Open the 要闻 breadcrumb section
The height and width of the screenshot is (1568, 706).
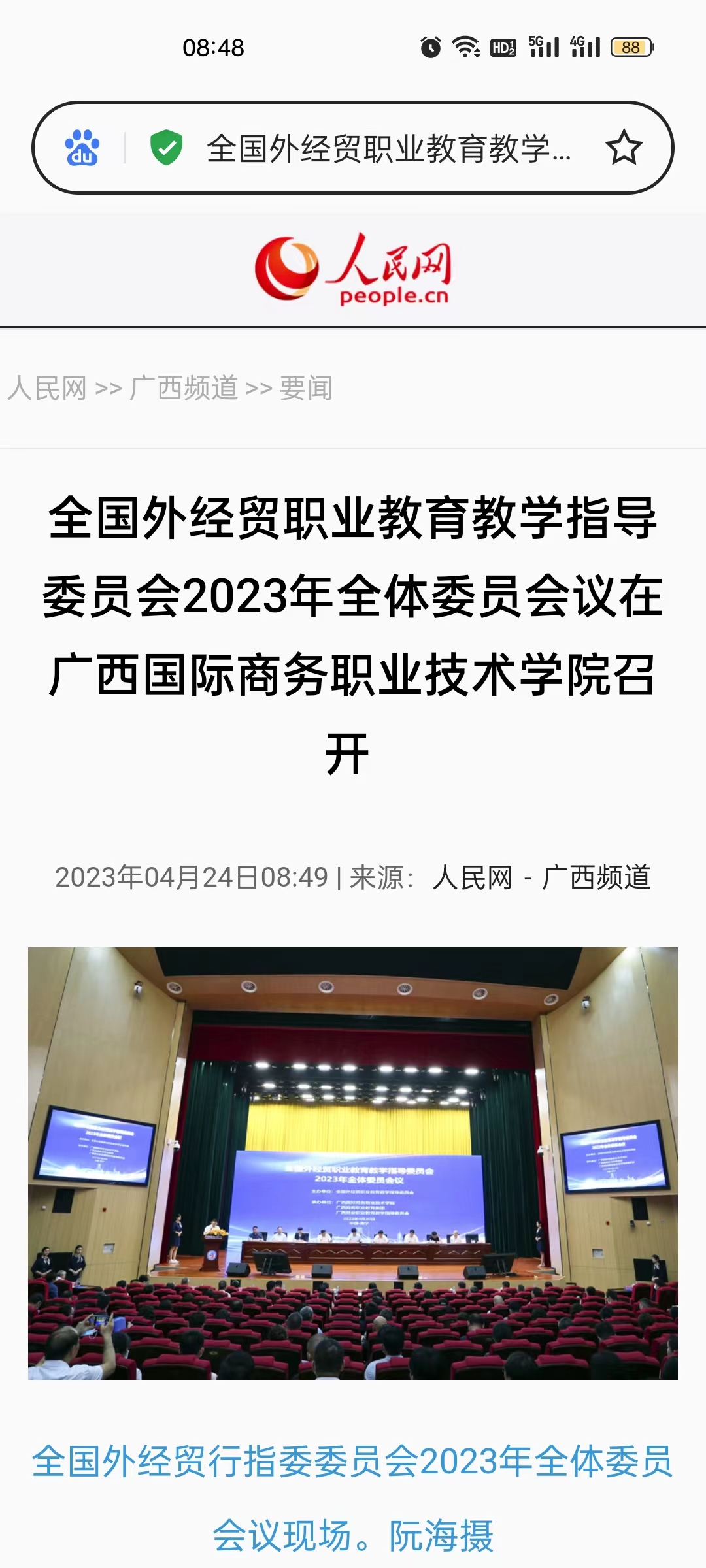point(306,388)
